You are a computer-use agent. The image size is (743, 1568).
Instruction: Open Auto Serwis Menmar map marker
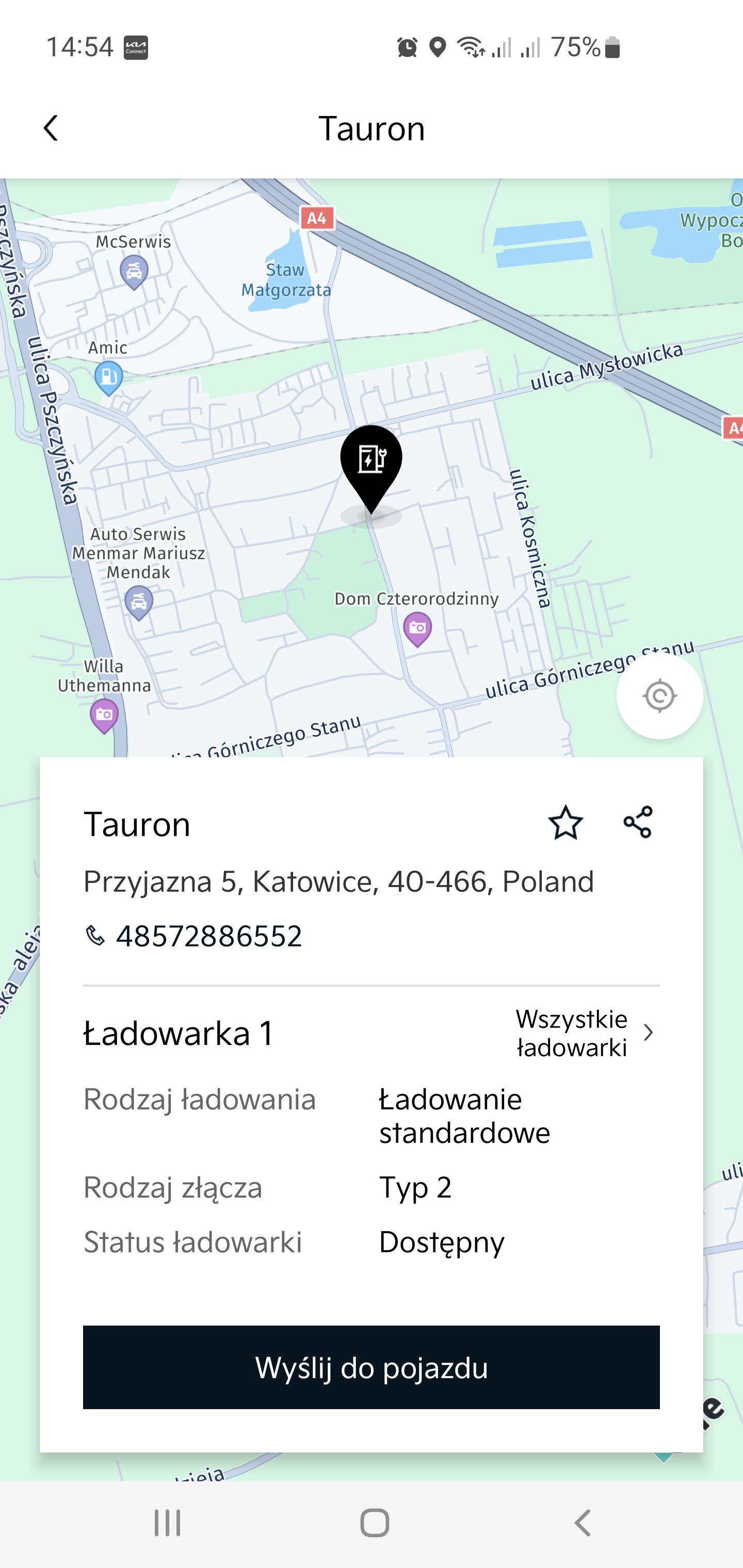point(139,602)
